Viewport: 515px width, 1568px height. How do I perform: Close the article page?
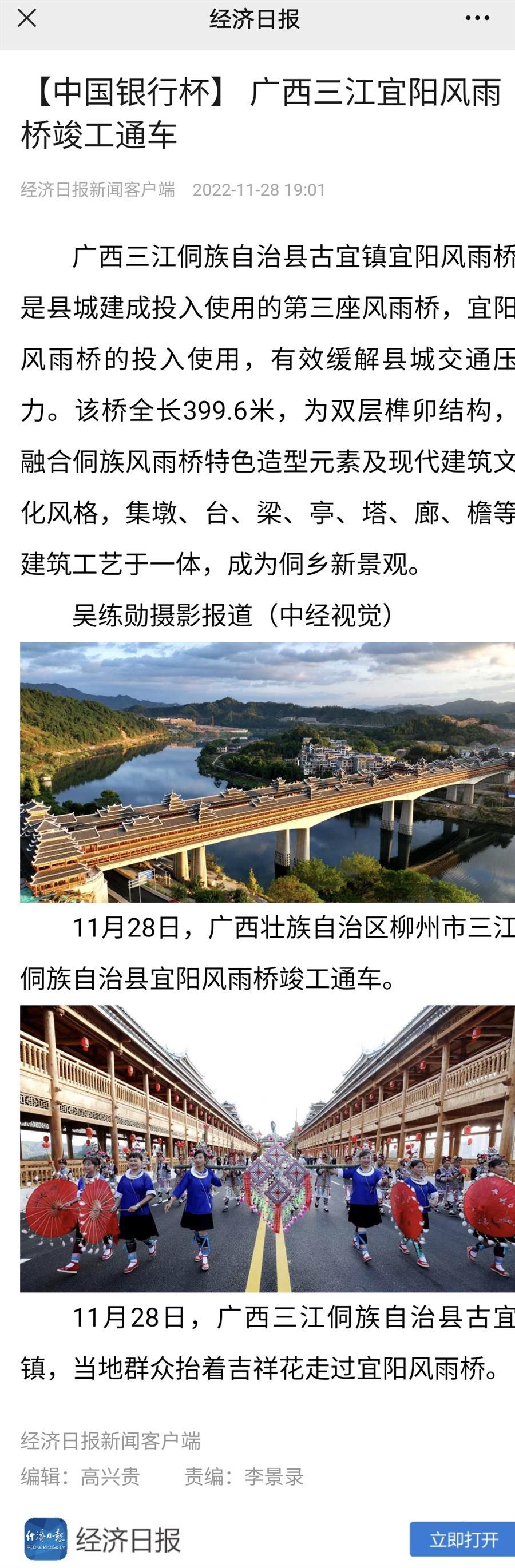tap(27, 19)
